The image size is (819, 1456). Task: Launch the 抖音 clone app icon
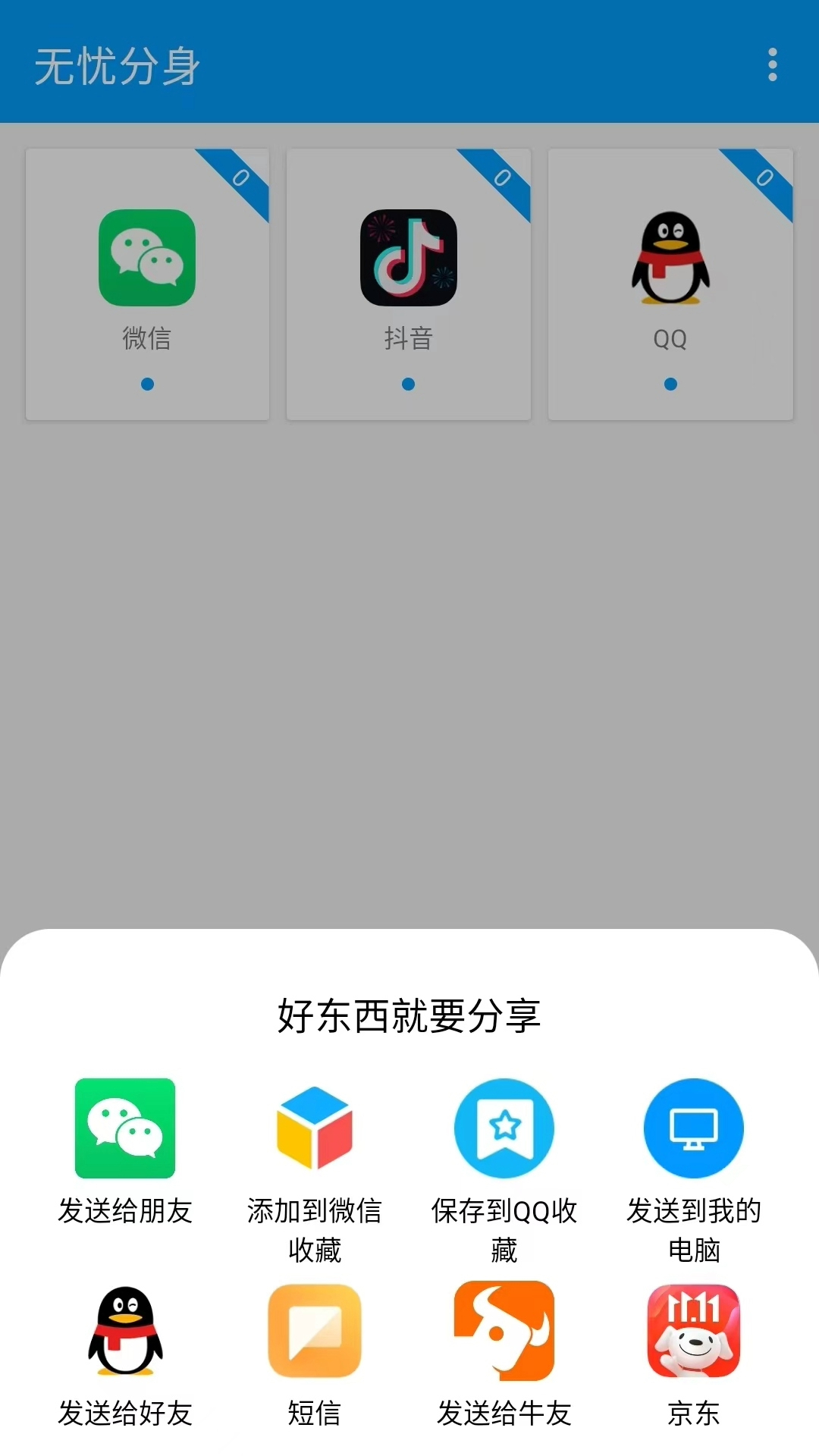409,258
